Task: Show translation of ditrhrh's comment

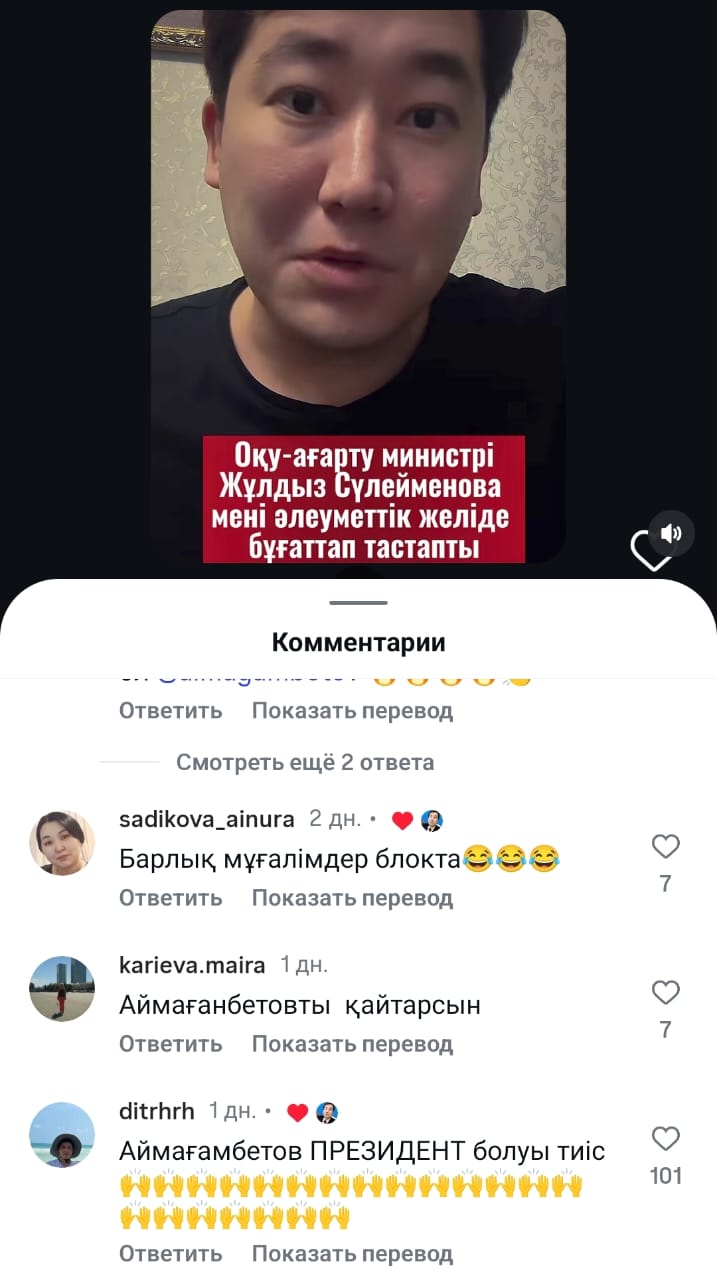Action: tap(352, 1254)
